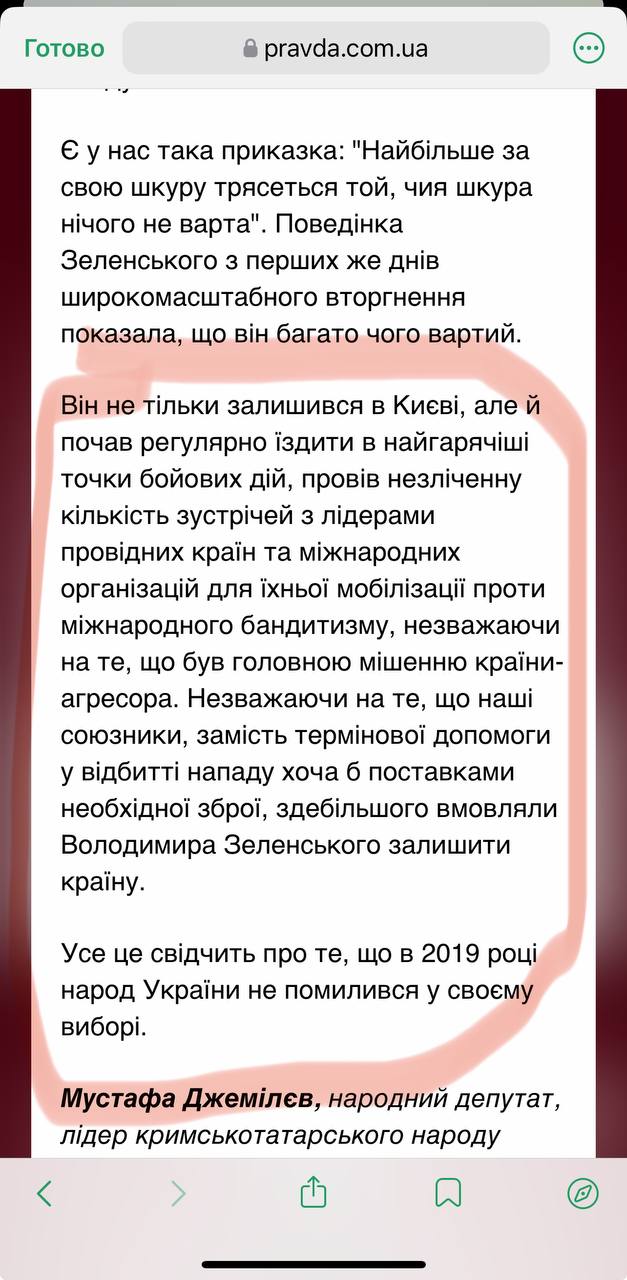Open the pravda.com.ua address bar
Image resolution: width=627 pixels, height=1280 pixels.
(336, 48)
